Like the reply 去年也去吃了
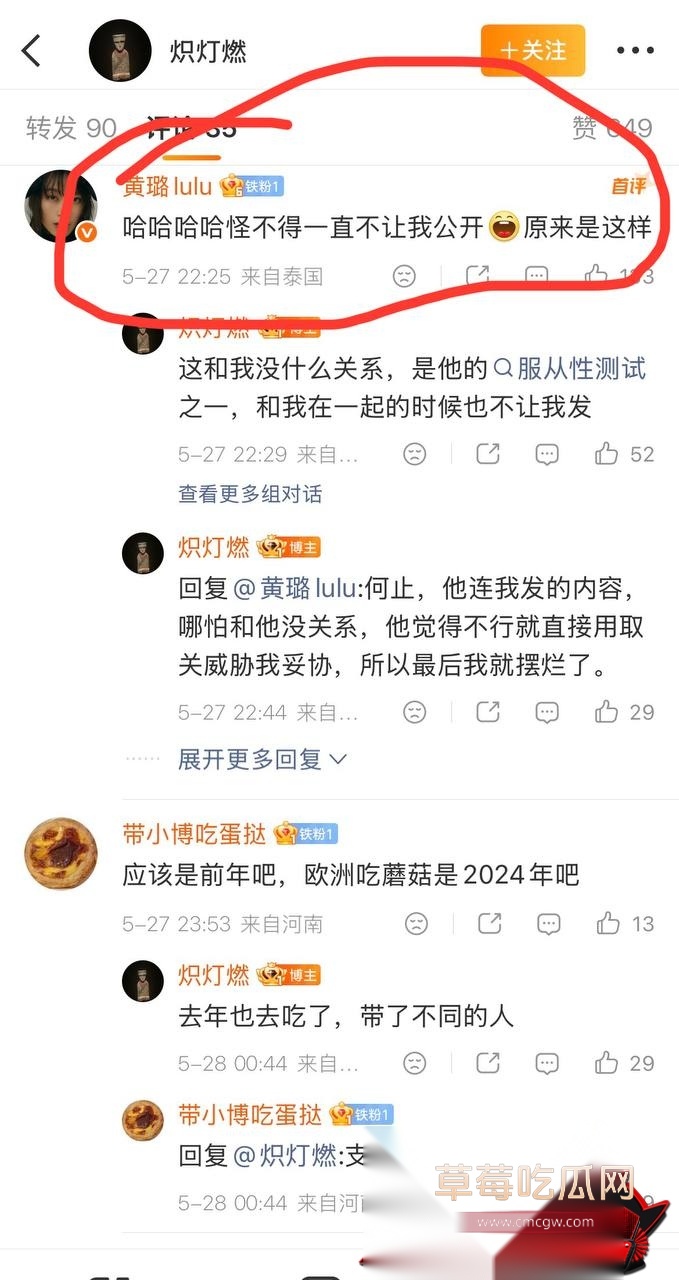 [624, 1063]
